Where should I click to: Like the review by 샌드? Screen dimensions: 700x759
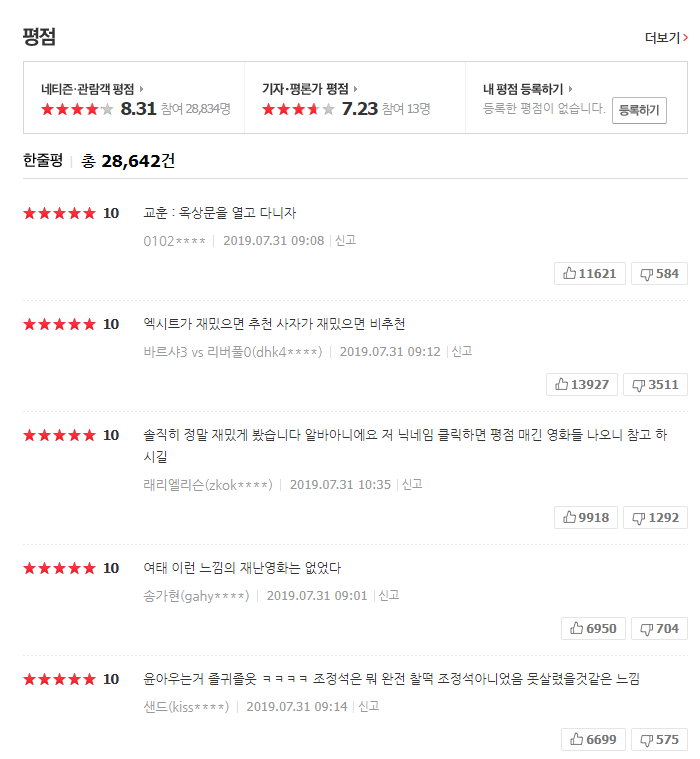tap(593, 739)
